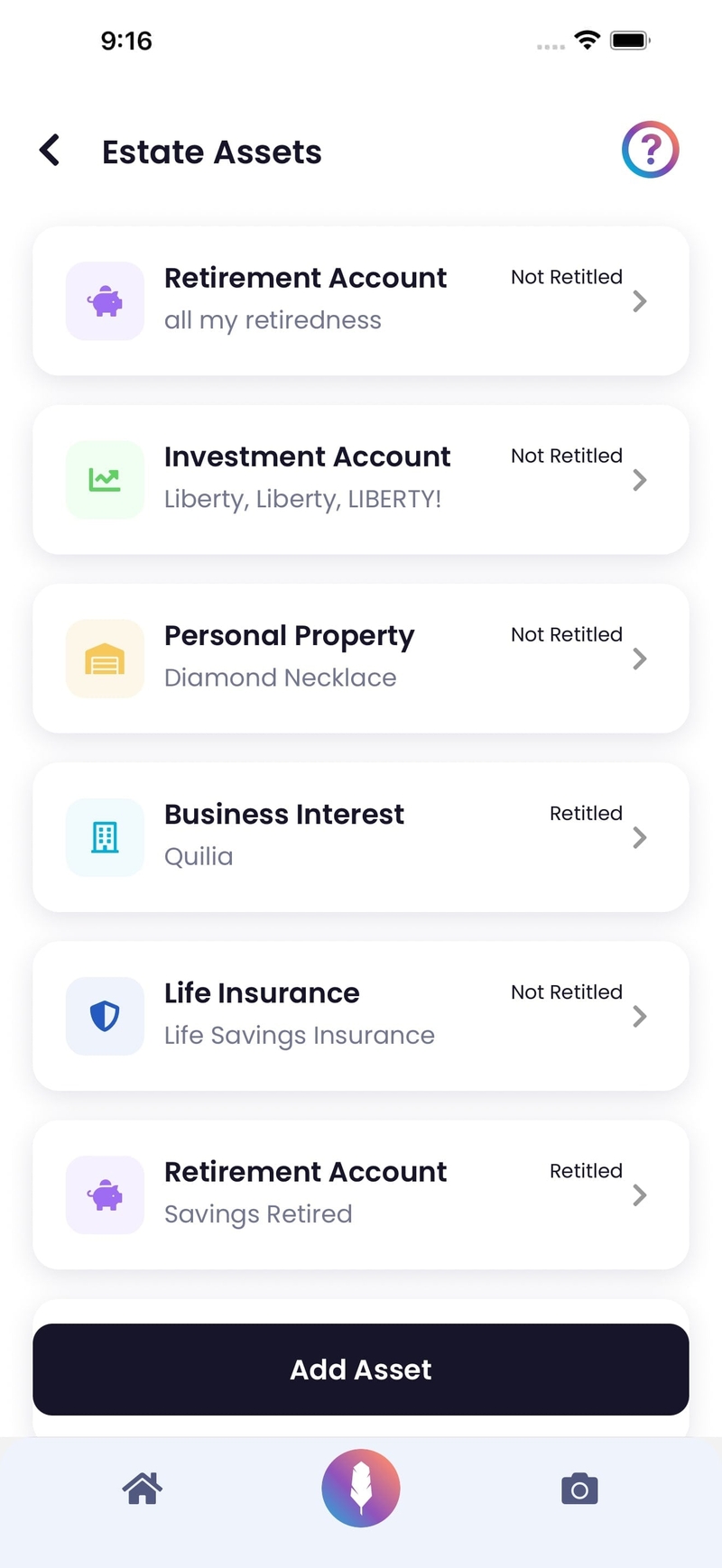The height and width of the screenshot is (1568, 722).
Task: Tap the piggy bank icon for Savings Retired
Action: pos(105,1194)
